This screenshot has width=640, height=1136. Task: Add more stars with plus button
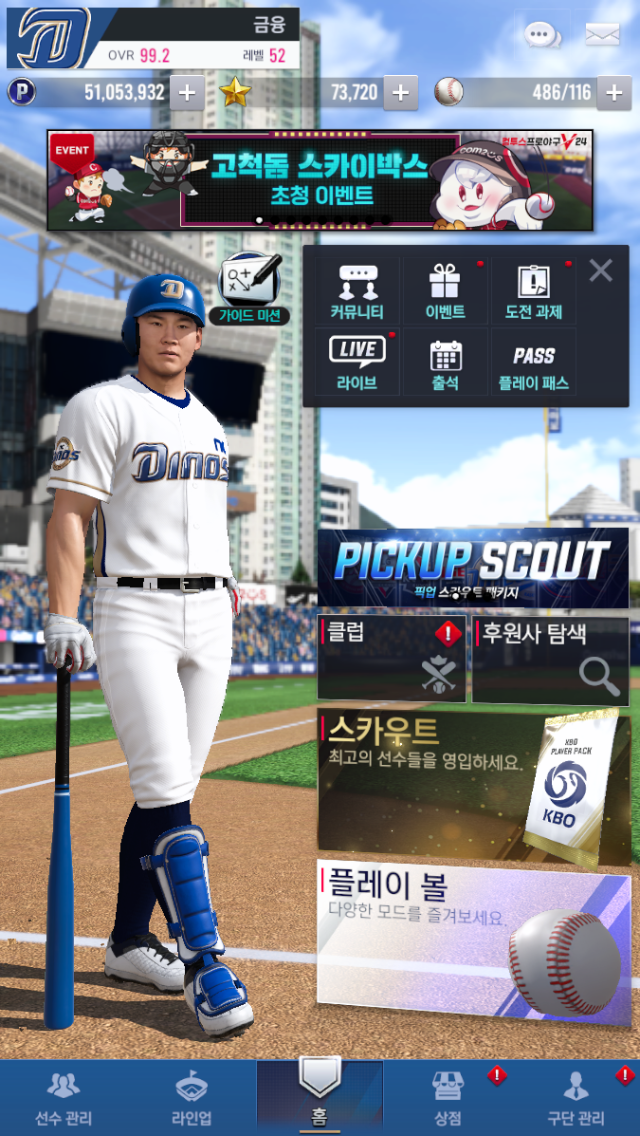coord(401,93)
